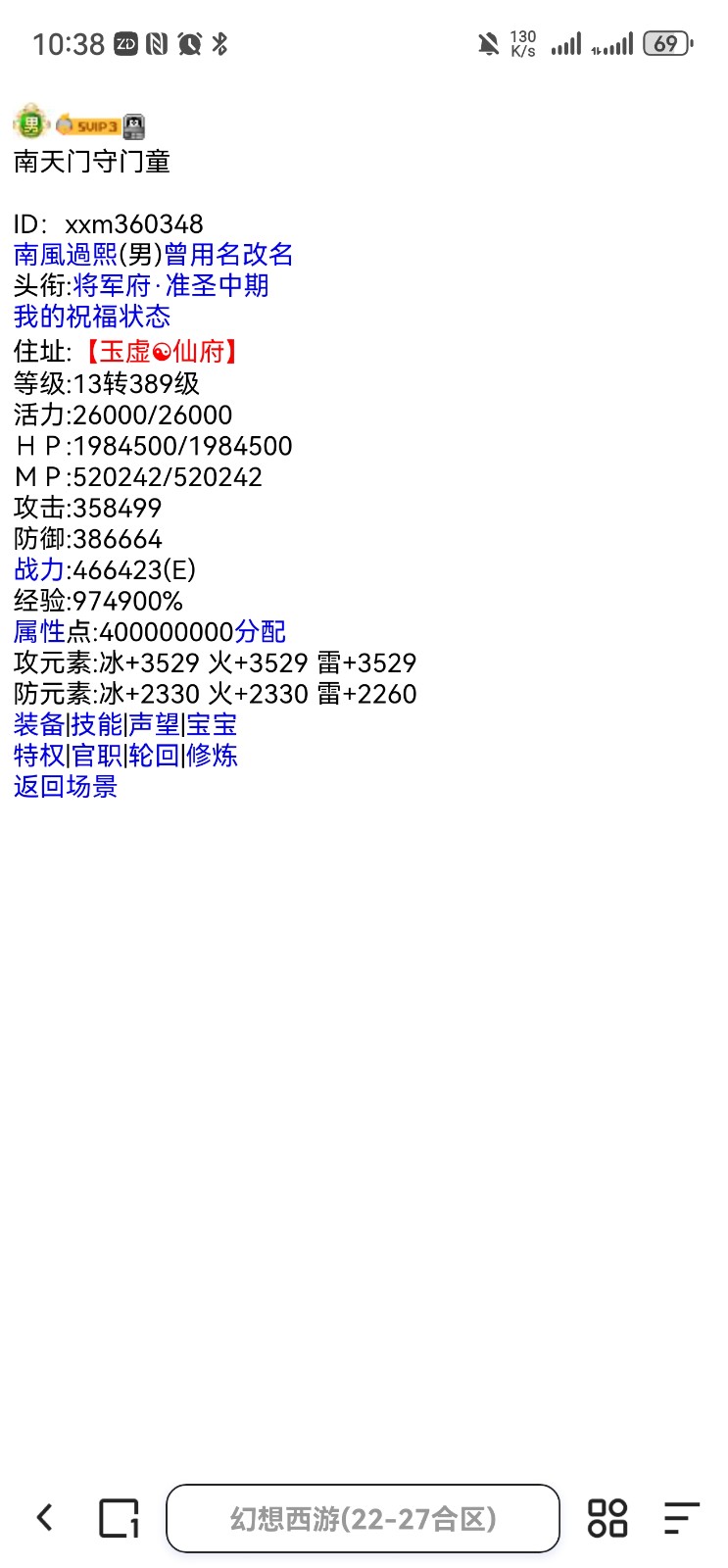Open the 官职 page
The image size is (728, 1568).
(x=97, y=756)
